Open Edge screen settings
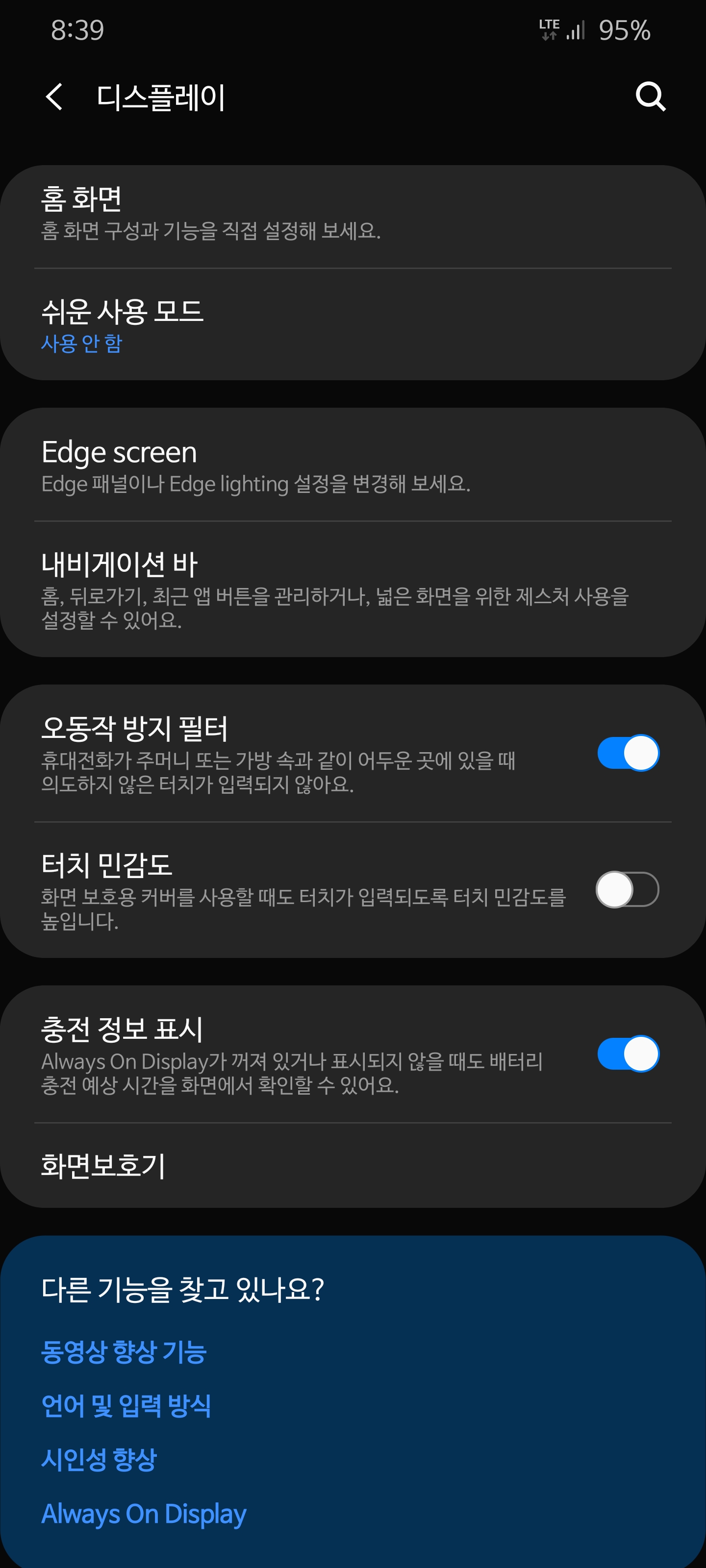The image size is (706, 1568). [x=353, y=465]
